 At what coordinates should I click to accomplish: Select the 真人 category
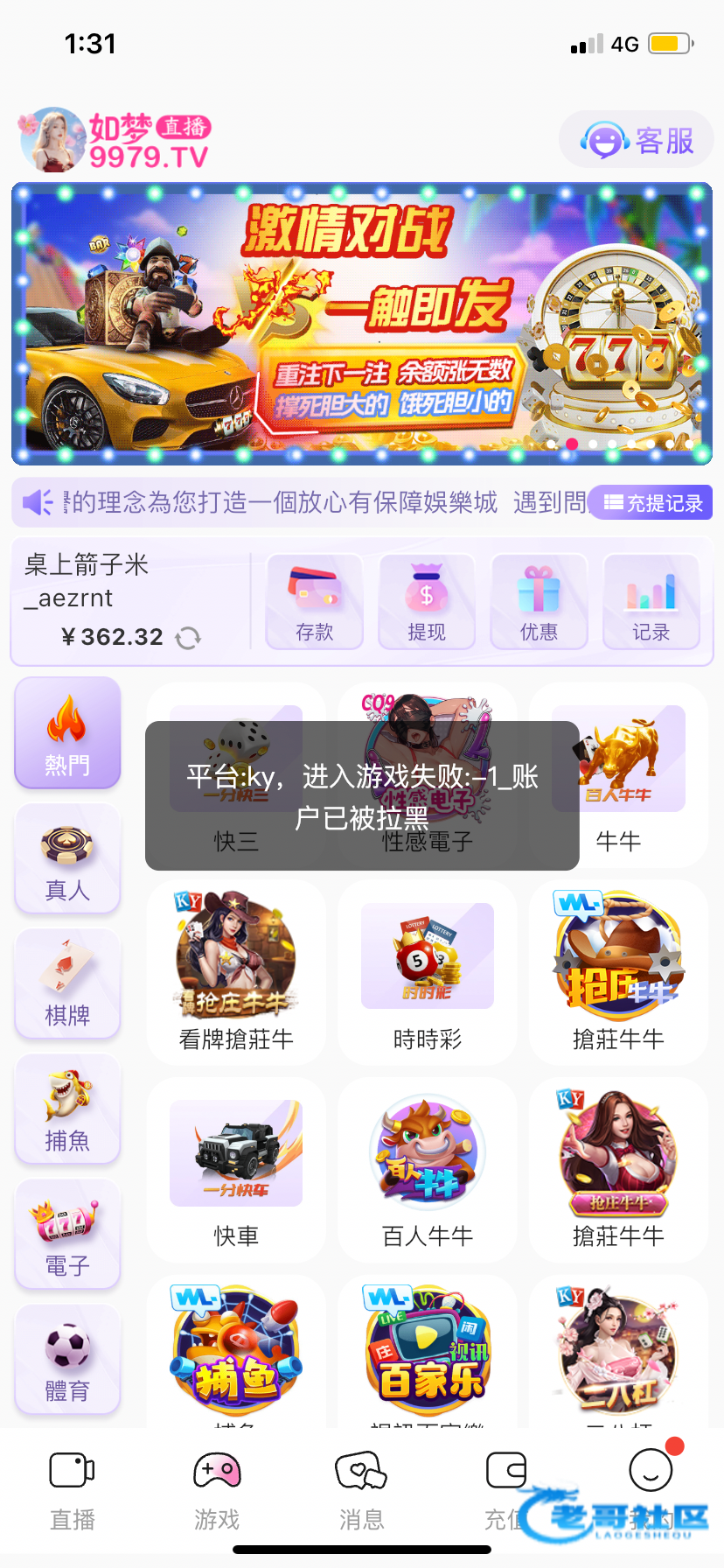pos(67,859)
